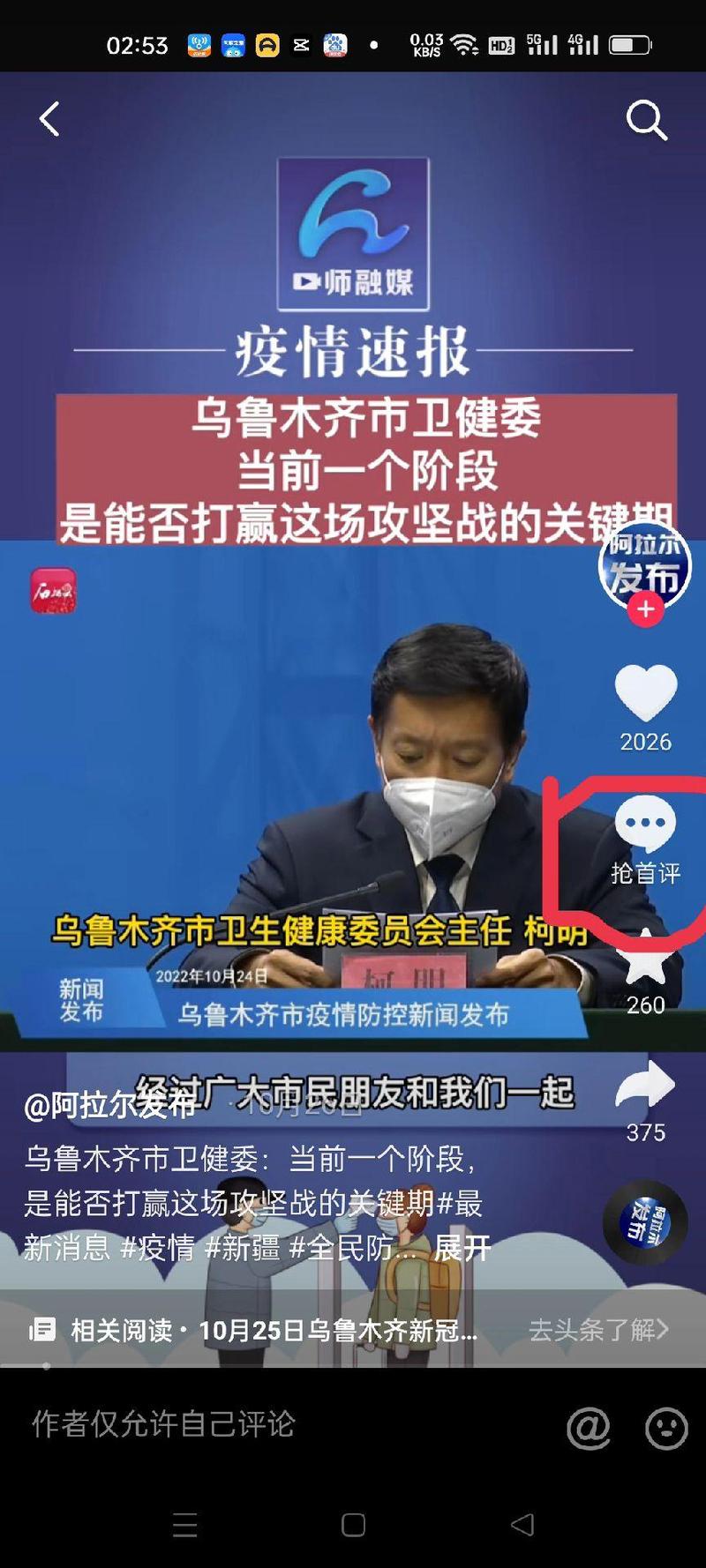The width and height of the screenshot is (706, 1568).
Task: Open comments via the circled speech bubble
Action: (645, 825)
